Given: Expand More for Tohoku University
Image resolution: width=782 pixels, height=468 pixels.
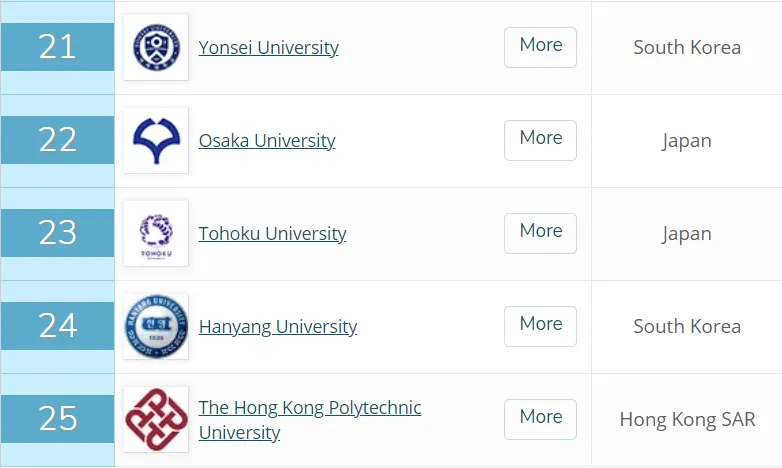Looking at the screenshot, I should [540, 233].
